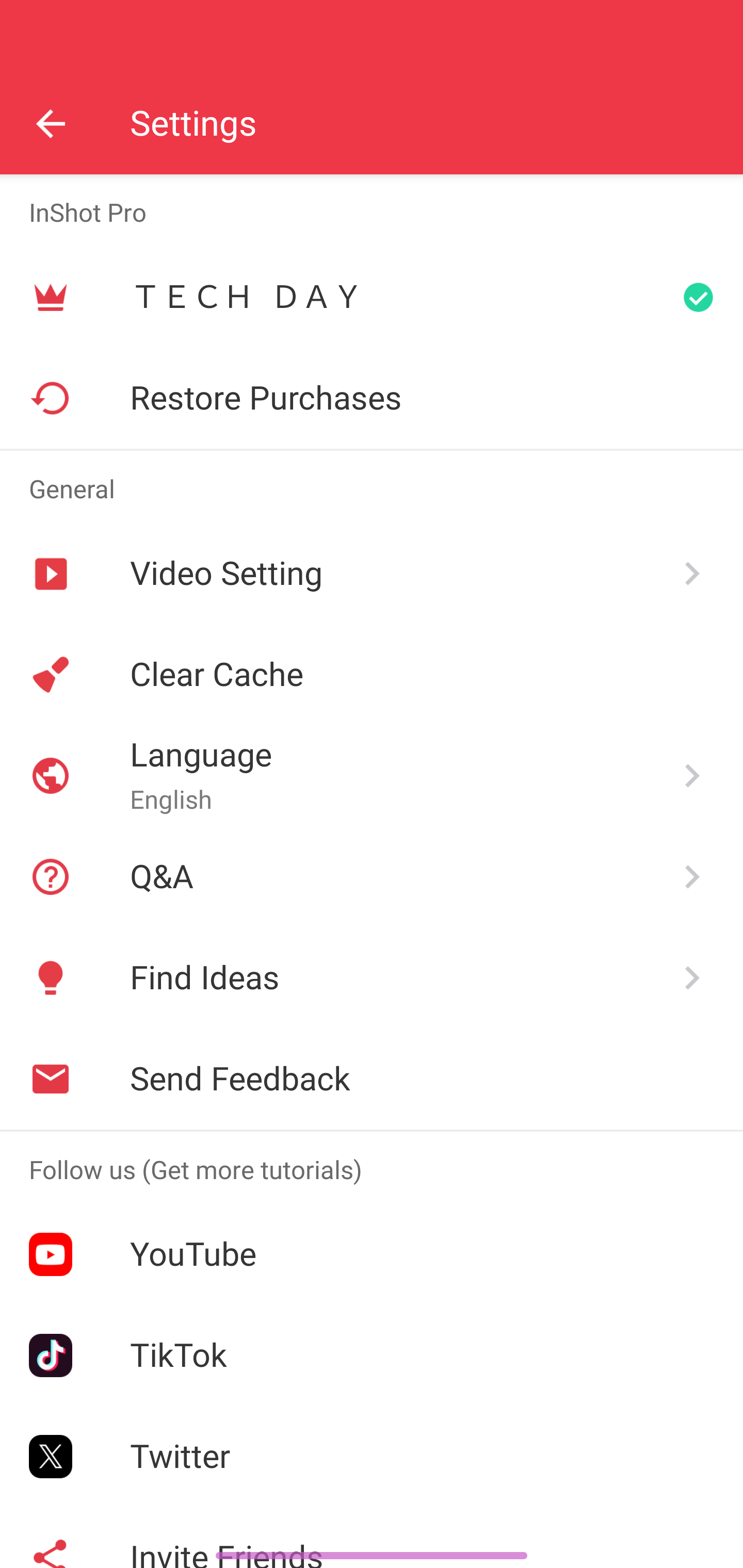Tap Invite Friends
Viewport: 743px width, 1568px height.
pos(372,1546)
